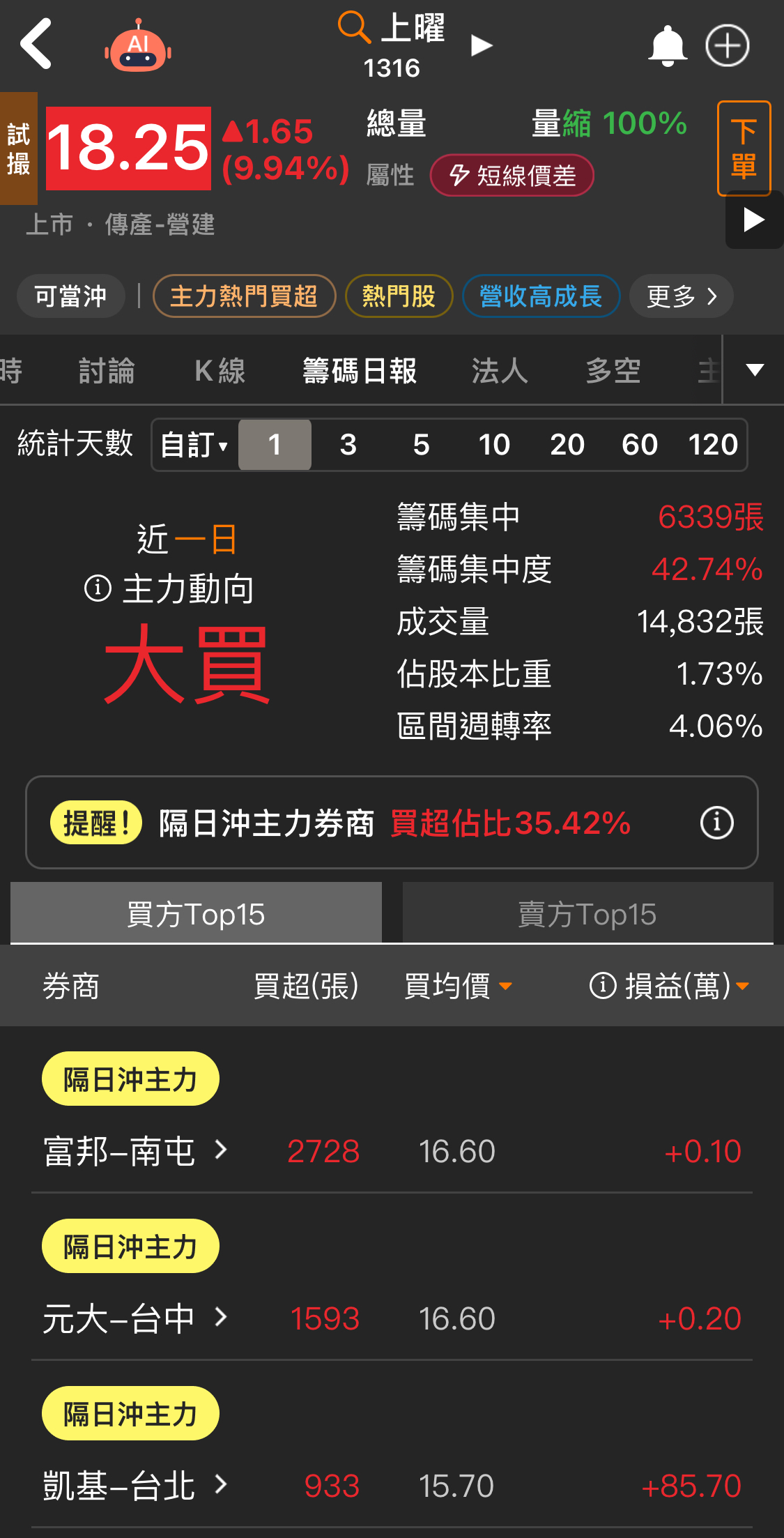Screen dimensions: 784x1538
Task: Open the 討論 tab
Action: tap(107, 371)
